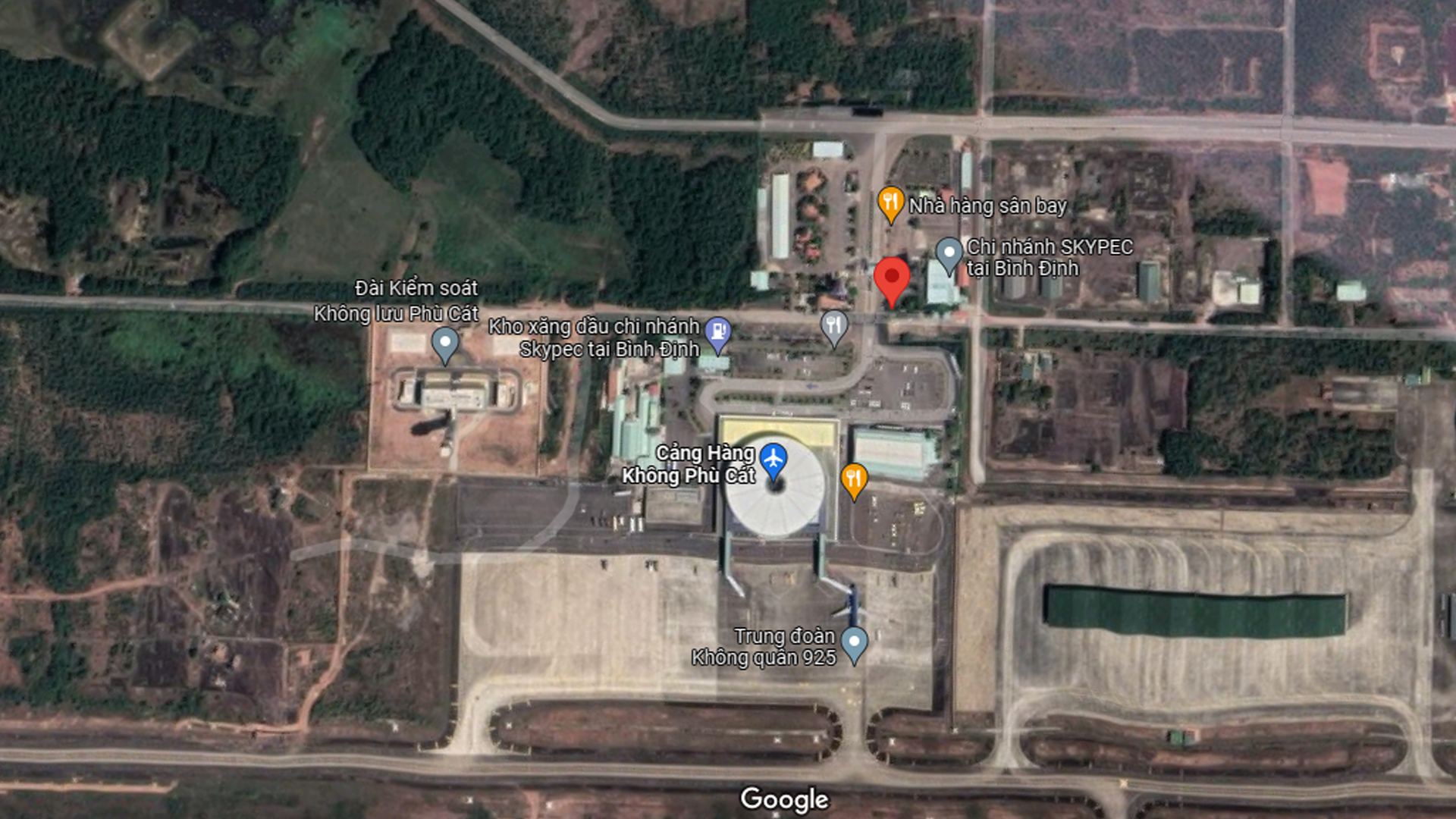Tap the Trung đoàn Không quân 925 pin
Viewport: 1456px width, 819px height.
point(855,643)
